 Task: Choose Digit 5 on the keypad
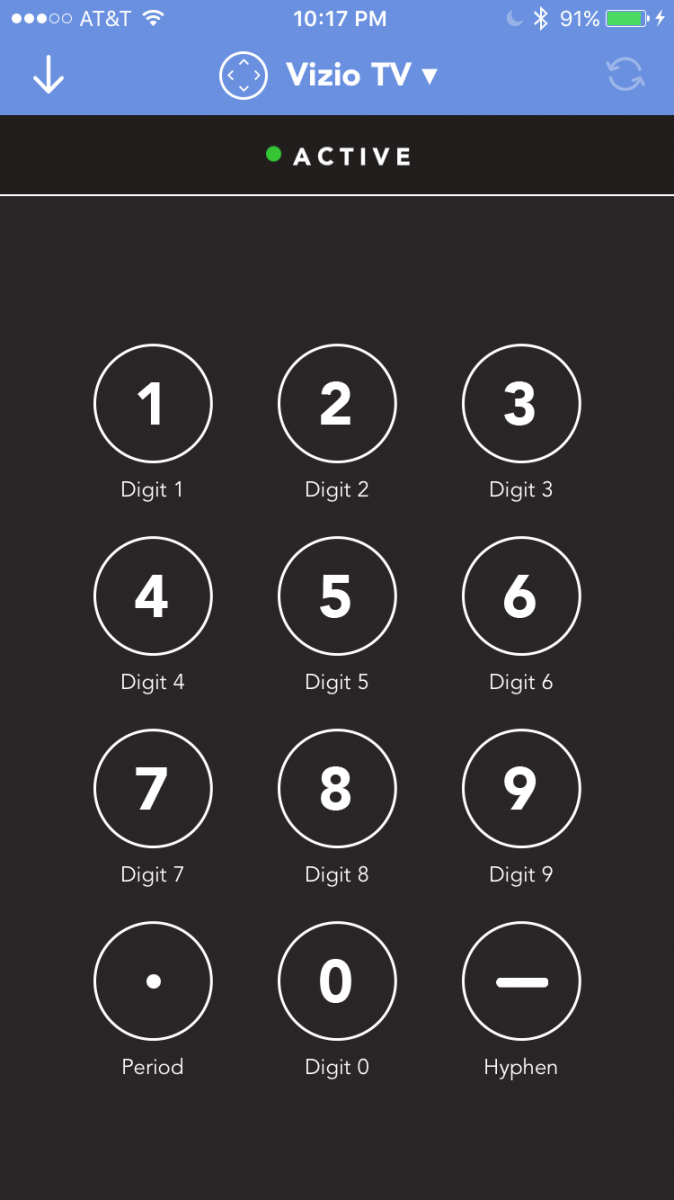pos(337,596)
